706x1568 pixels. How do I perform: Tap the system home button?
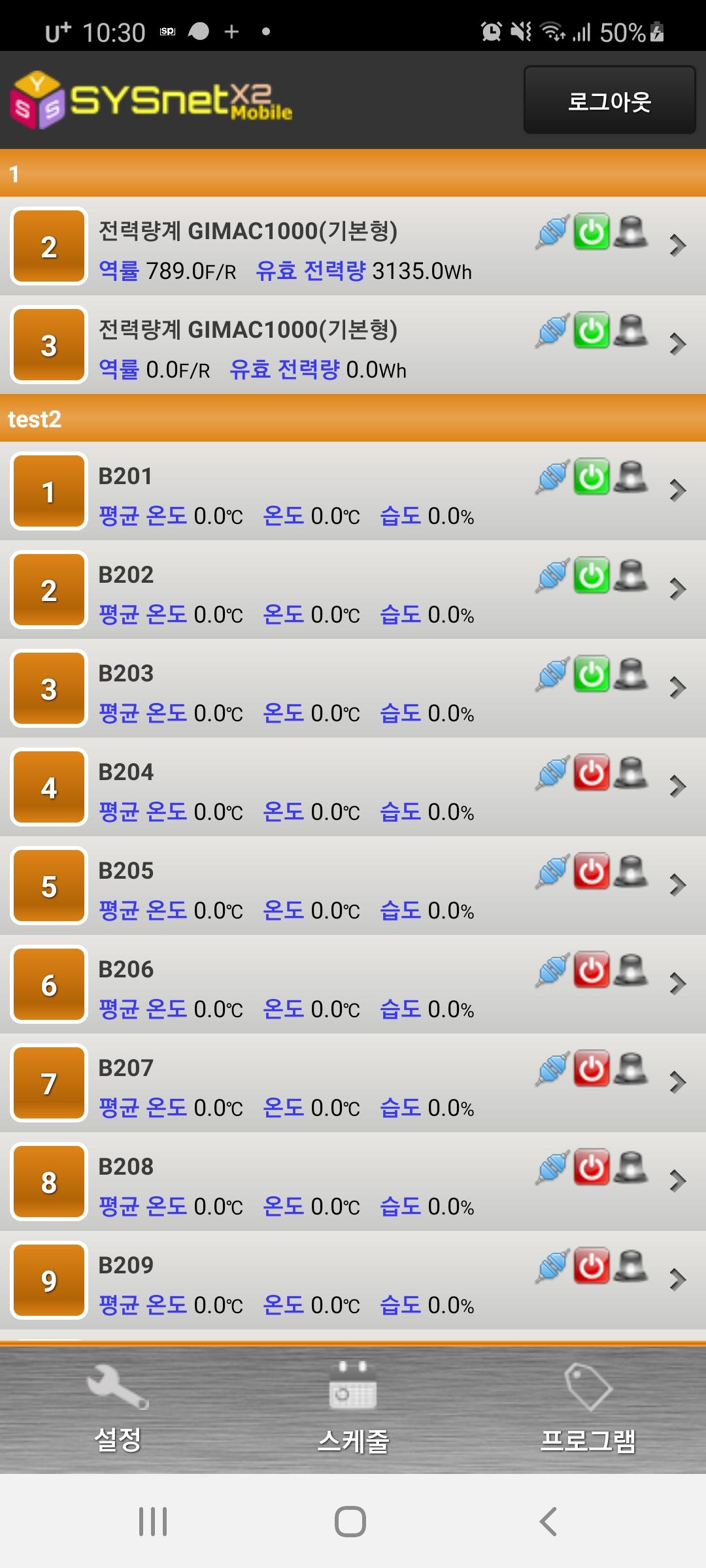tap(350, 1522)
